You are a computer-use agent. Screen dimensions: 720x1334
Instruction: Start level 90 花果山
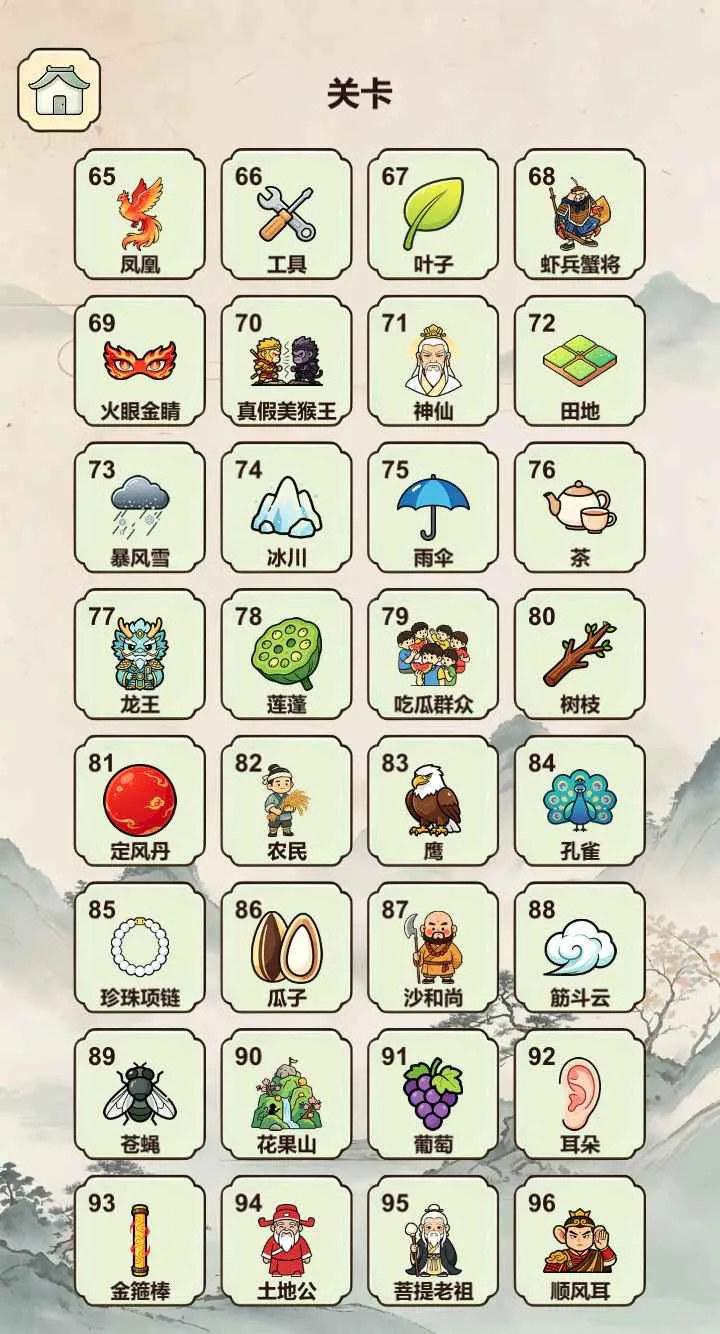click(287, 1095)
